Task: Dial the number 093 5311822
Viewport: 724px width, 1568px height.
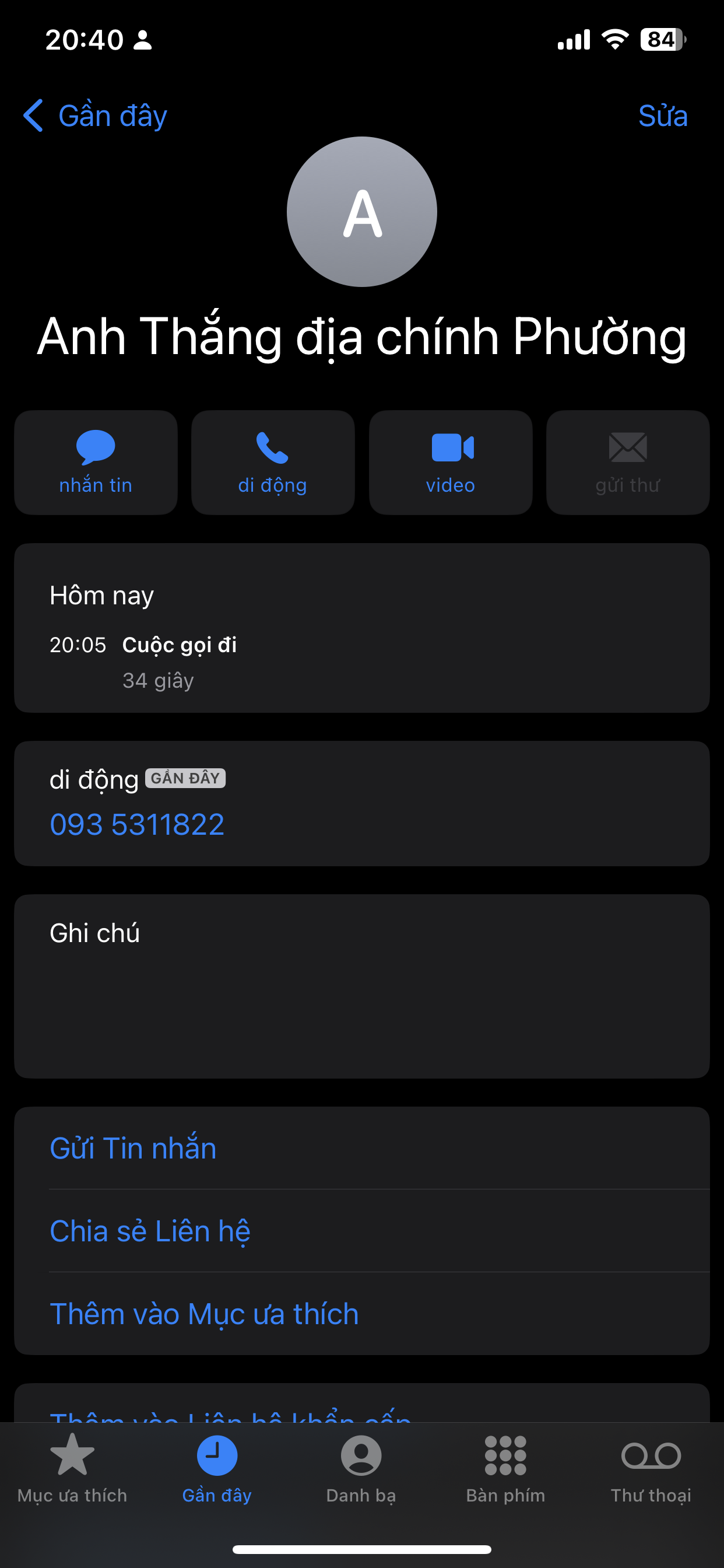Action: tap(137, 825)
